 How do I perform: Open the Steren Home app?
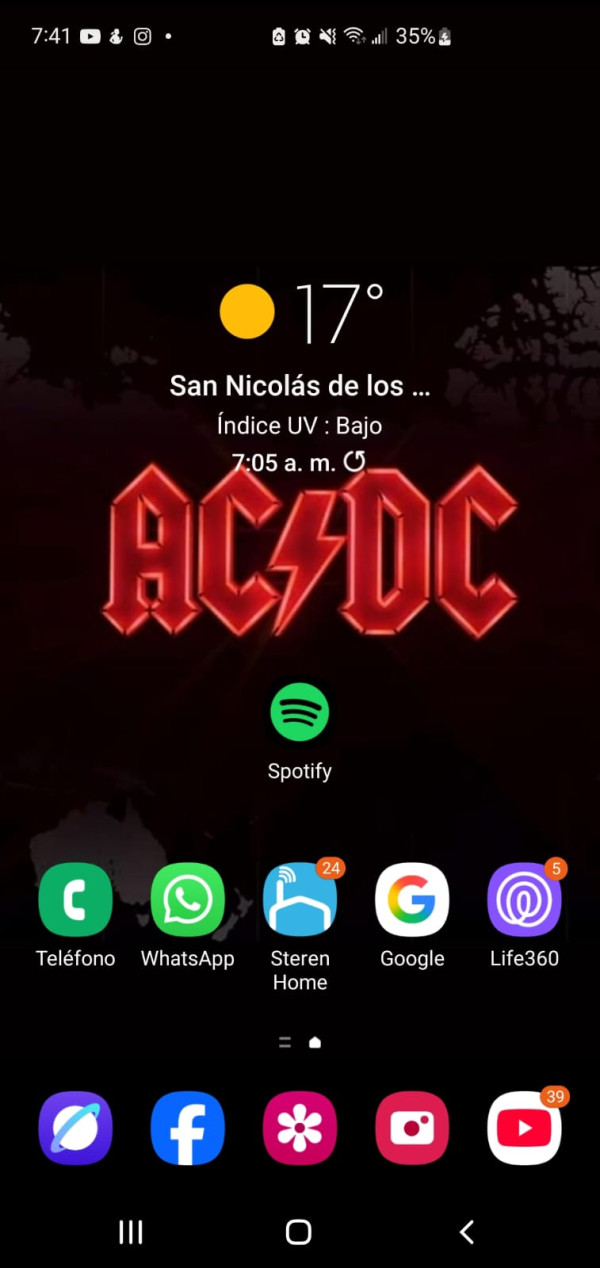point(299,899)
